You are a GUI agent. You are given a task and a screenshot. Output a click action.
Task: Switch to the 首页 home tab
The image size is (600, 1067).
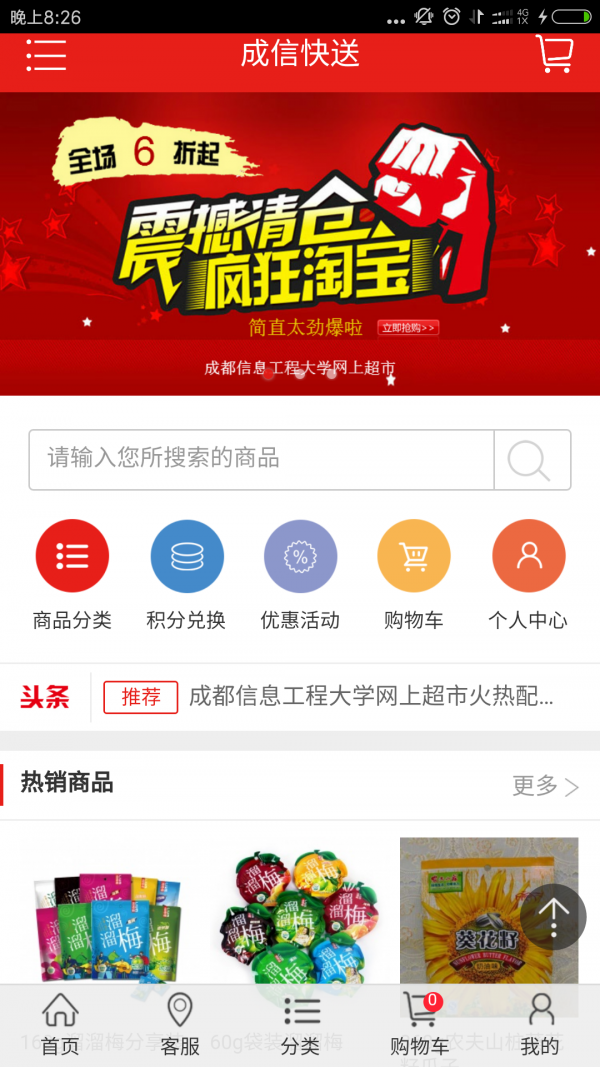(60, 1025)
